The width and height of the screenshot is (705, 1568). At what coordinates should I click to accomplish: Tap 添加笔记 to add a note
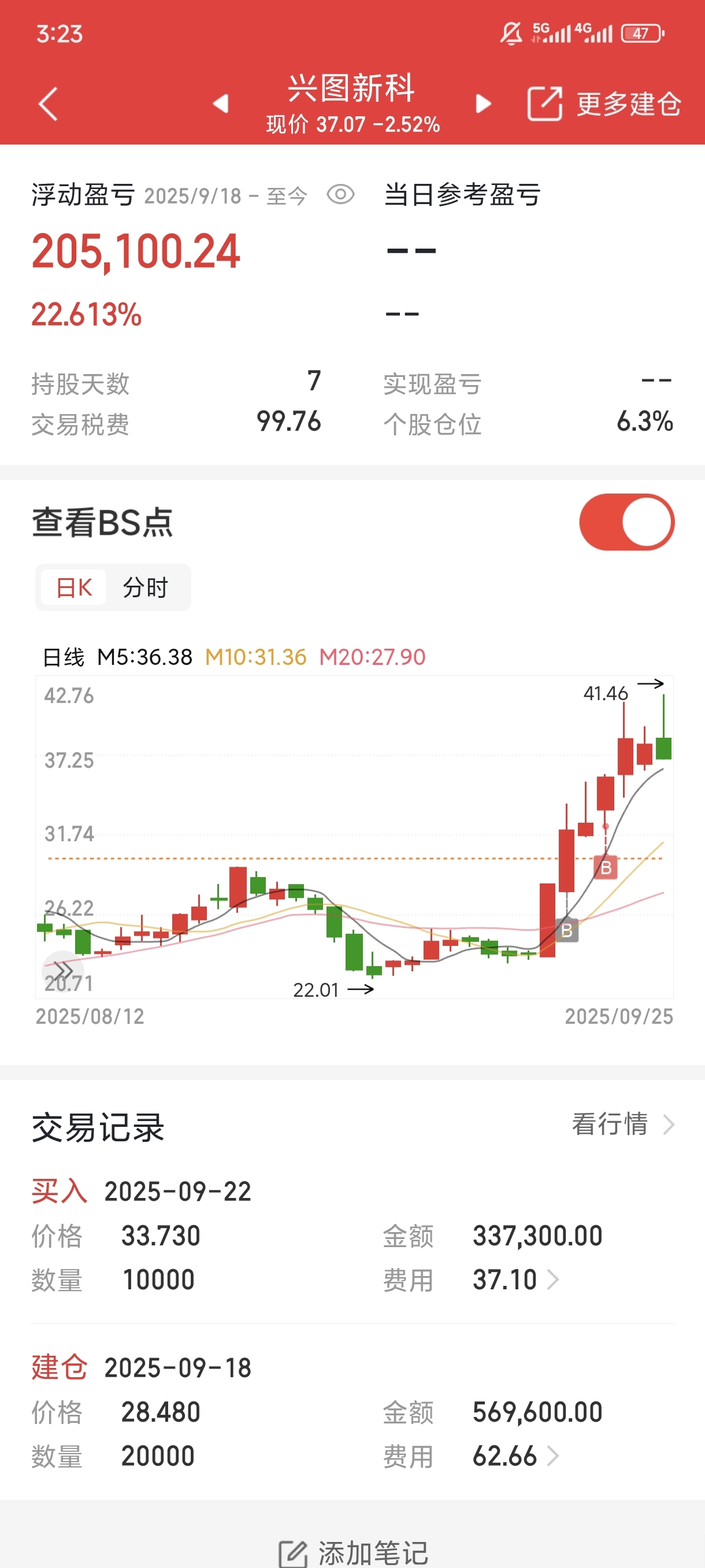pyautogui.click(x=353, y=1552)
